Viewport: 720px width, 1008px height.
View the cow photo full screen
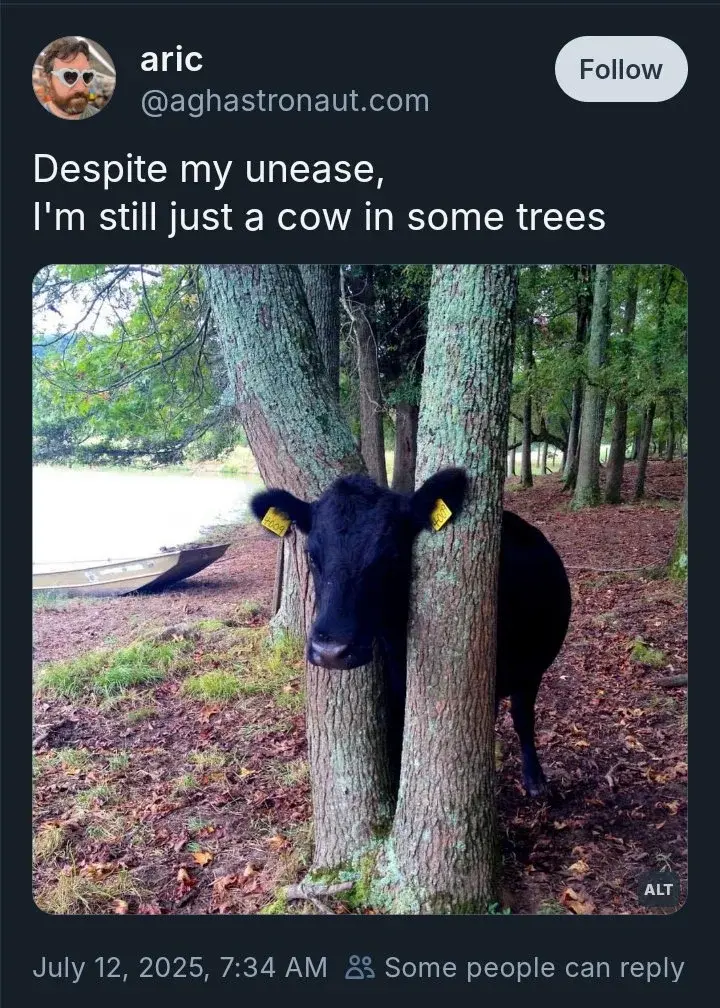pyautogui.click(x=360, y=590)
